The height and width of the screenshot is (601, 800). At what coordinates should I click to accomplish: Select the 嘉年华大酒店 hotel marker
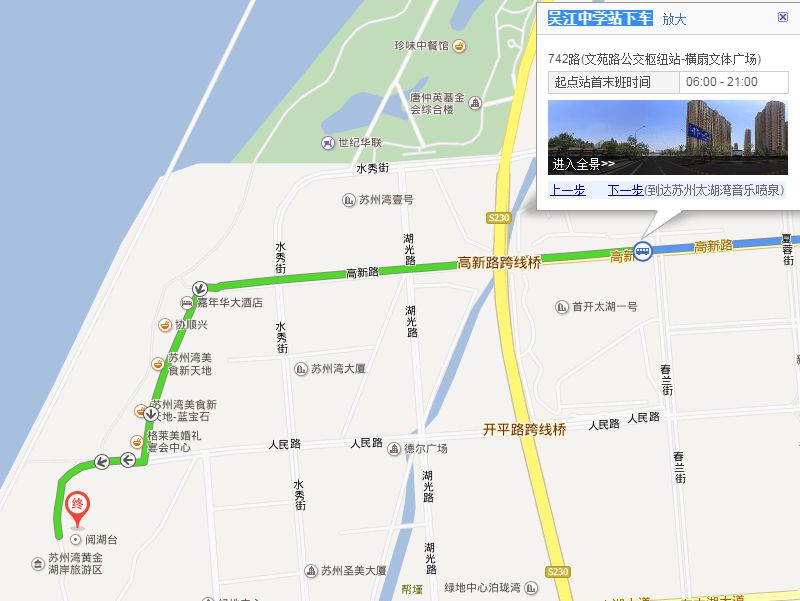tap(186, 303)
